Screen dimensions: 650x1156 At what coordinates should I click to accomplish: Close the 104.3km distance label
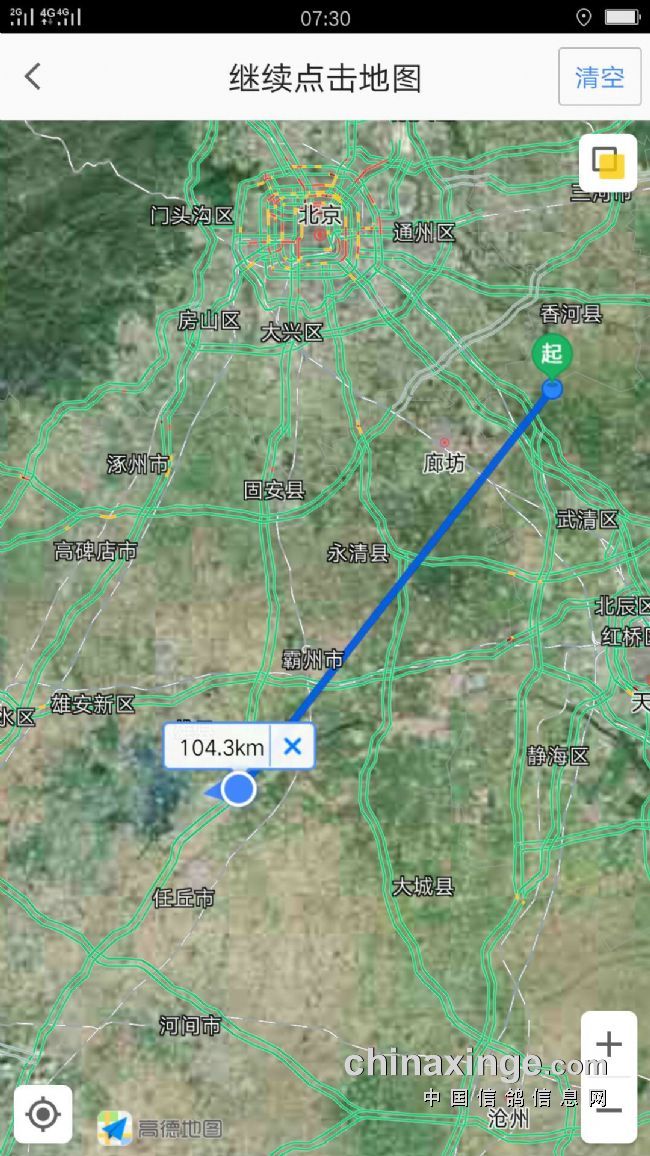[x=293, y=747]
